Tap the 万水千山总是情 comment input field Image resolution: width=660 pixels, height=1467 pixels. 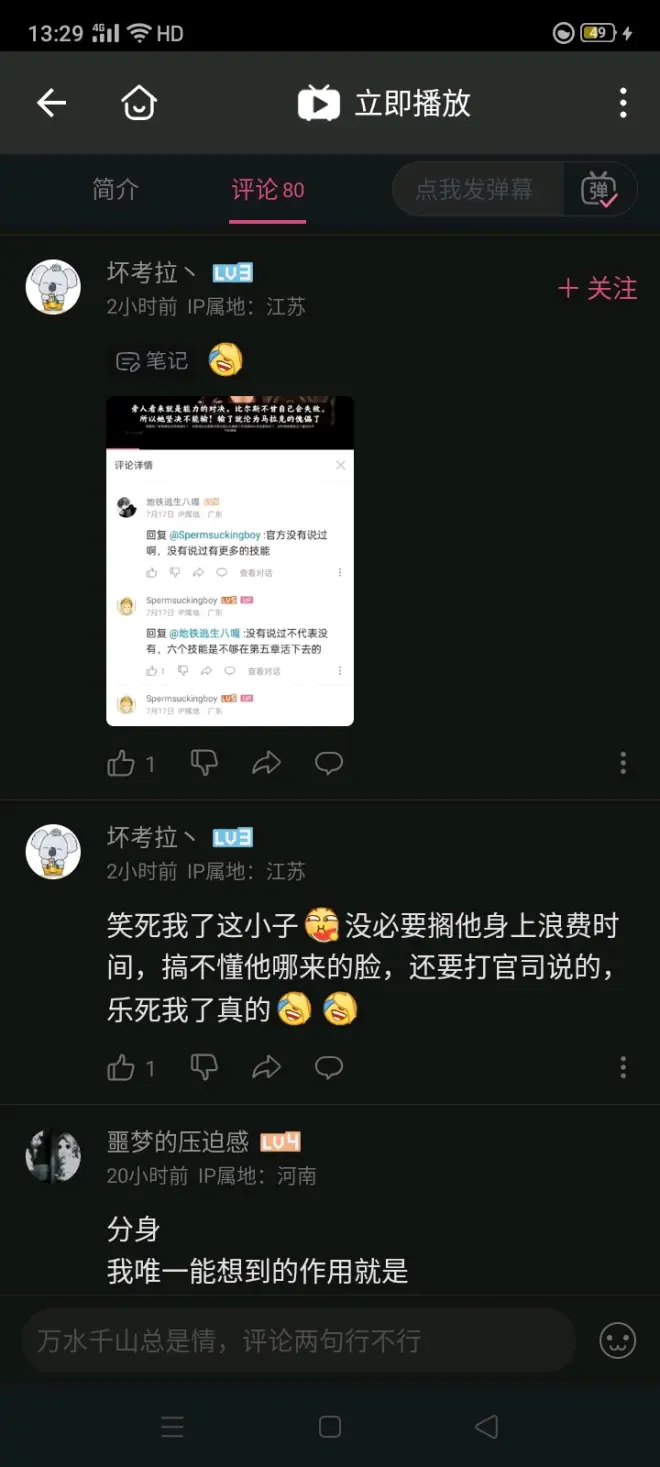(x=300, y=1340)
